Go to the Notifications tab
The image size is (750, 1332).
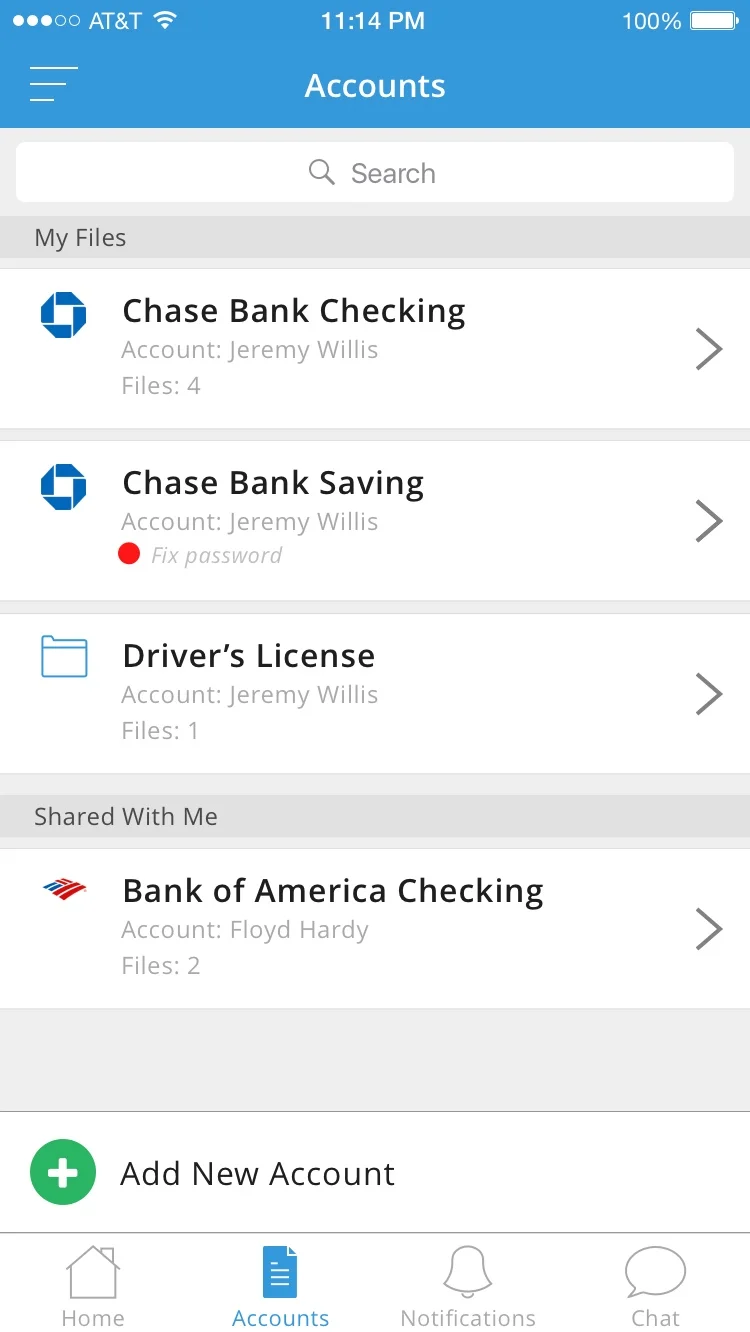tap(468, 1286)
